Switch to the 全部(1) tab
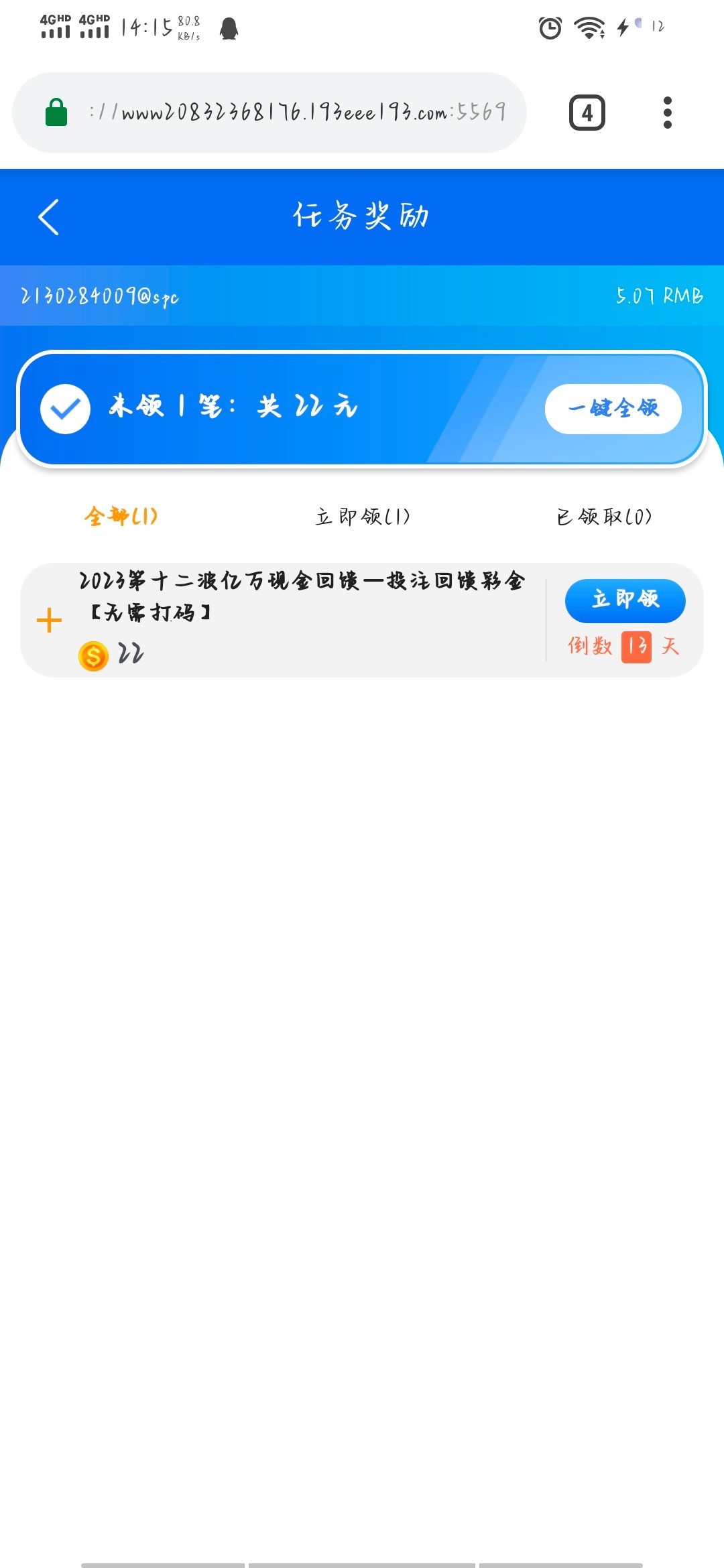724x1568 pixels. pos(121,517)
